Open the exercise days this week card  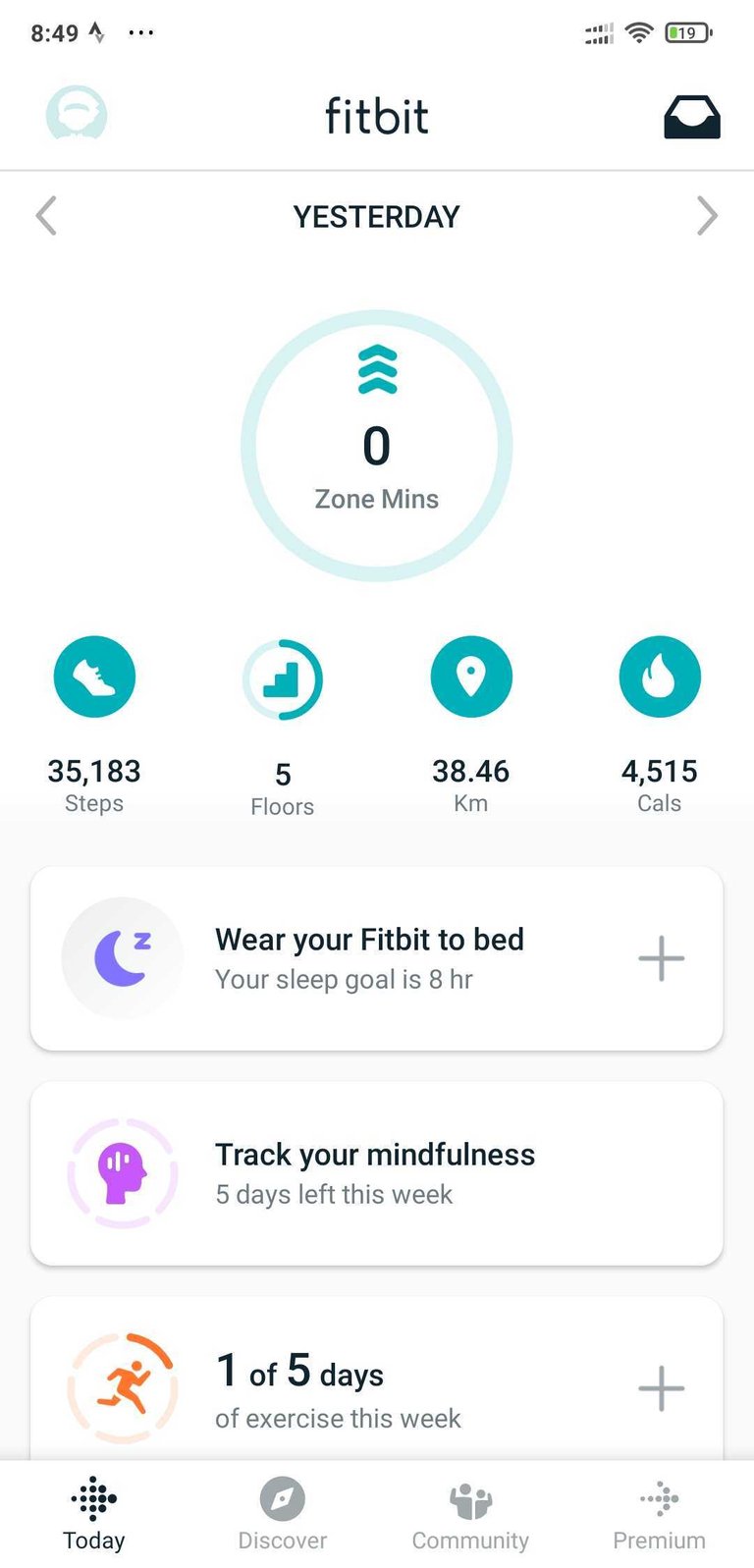(377, 1379)
